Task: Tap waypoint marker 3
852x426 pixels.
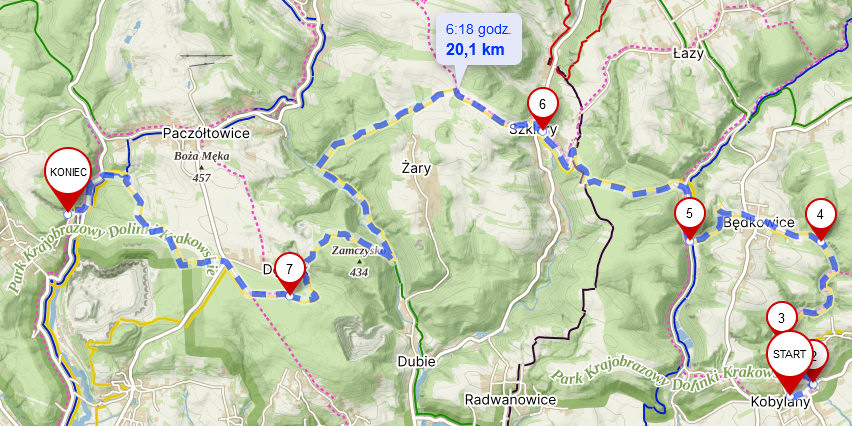Action: (x=781, y=318)
